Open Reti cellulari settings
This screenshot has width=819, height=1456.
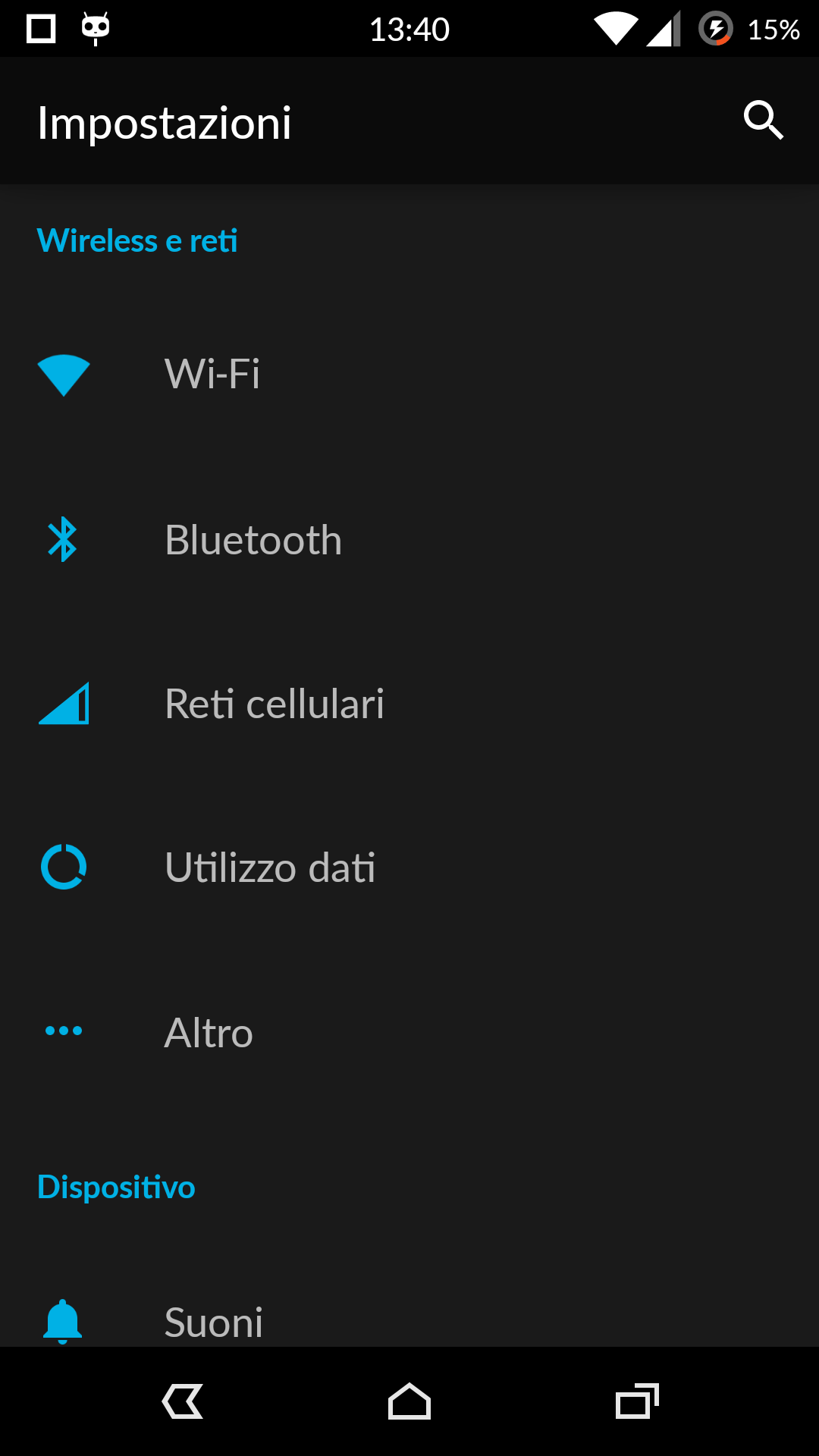pos(409,704)
